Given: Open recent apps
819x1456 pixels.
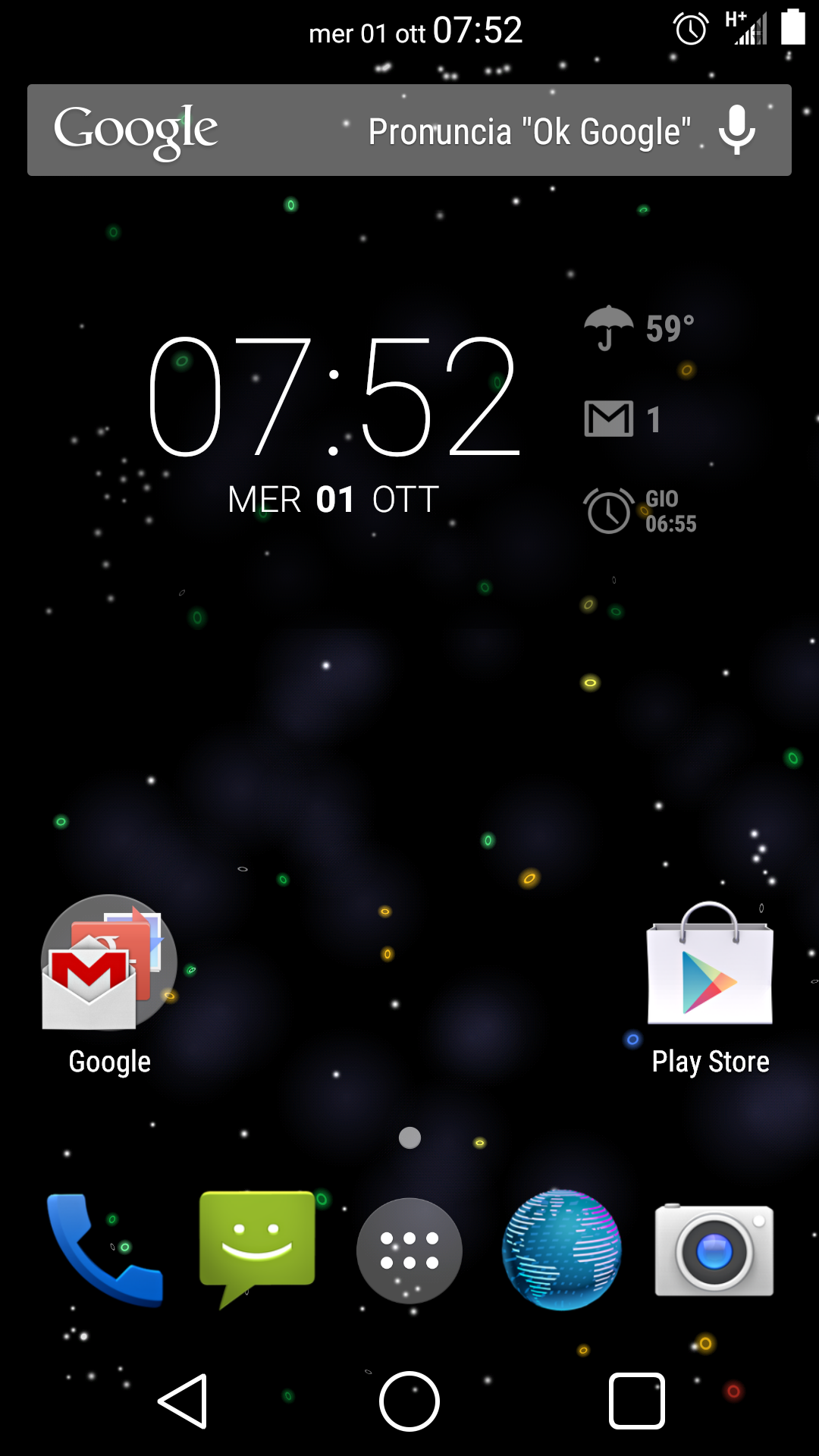Looking at the screenshot, I should [636, 1401].
